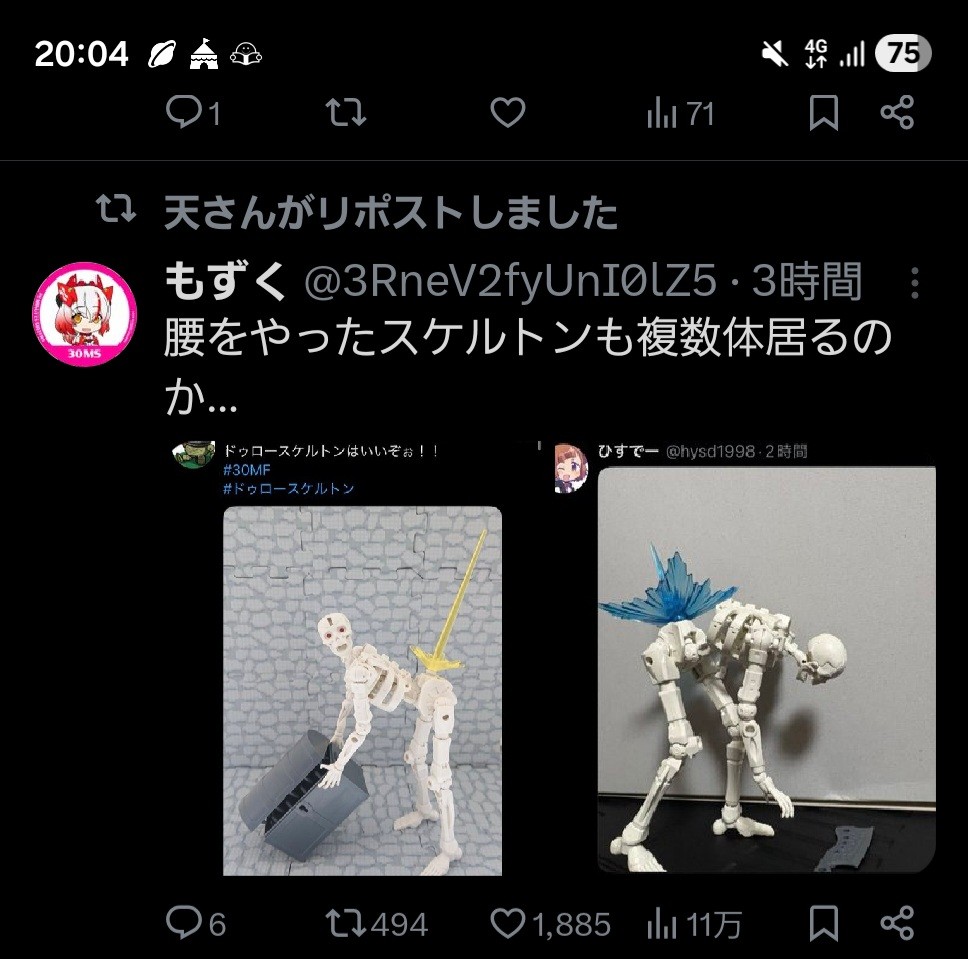Like the post with 71 views

pos(508,114)
